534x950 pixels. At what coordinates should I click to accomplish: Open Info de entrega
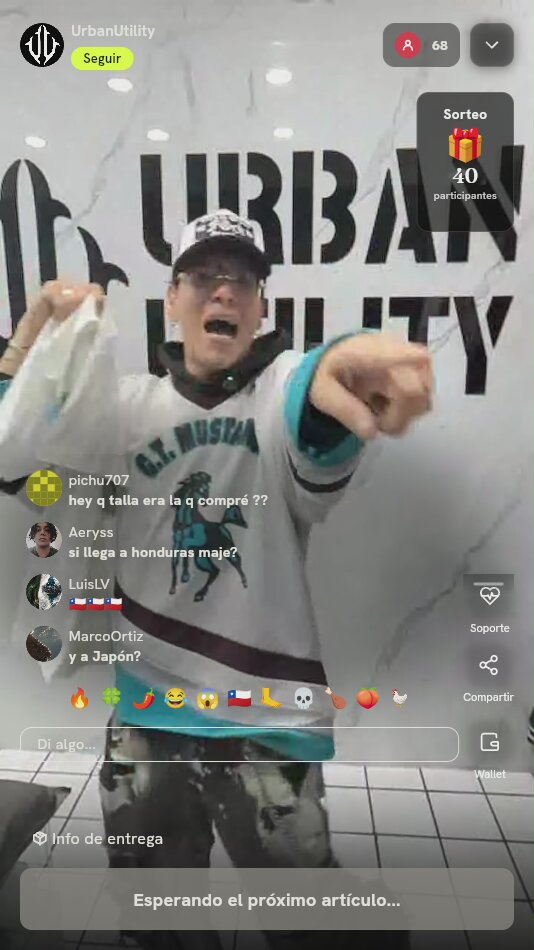(98, 839)
